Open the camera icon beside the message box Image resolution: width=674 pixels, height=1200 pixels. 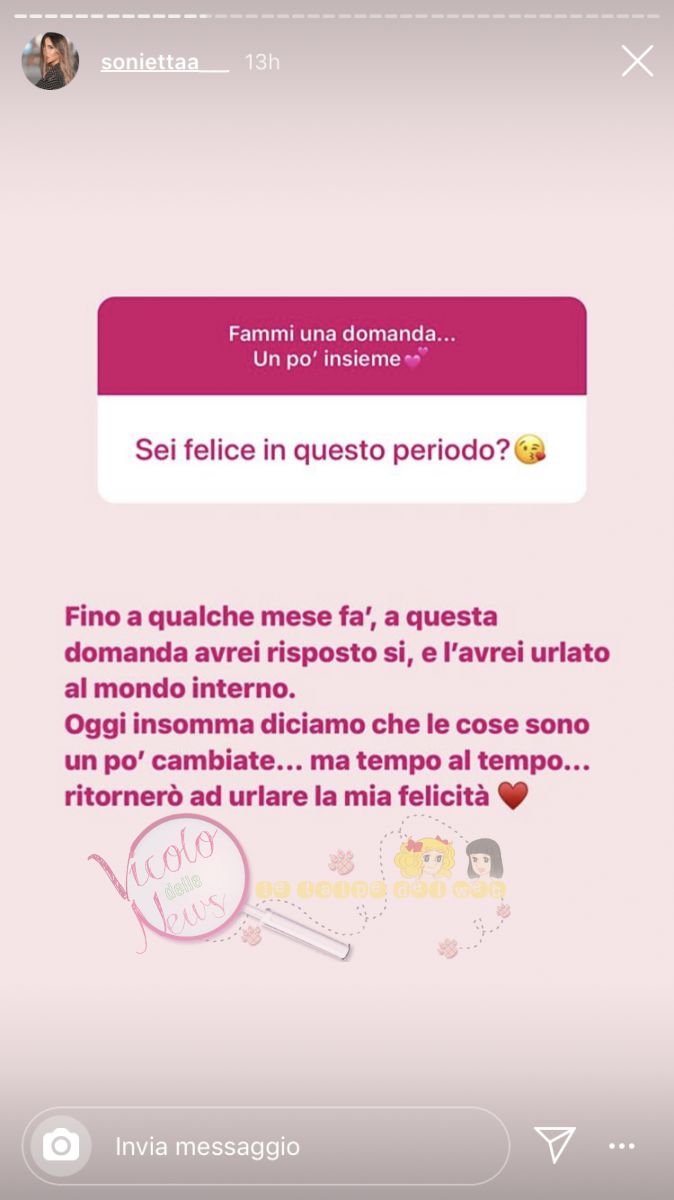[x=61, y=1145]
